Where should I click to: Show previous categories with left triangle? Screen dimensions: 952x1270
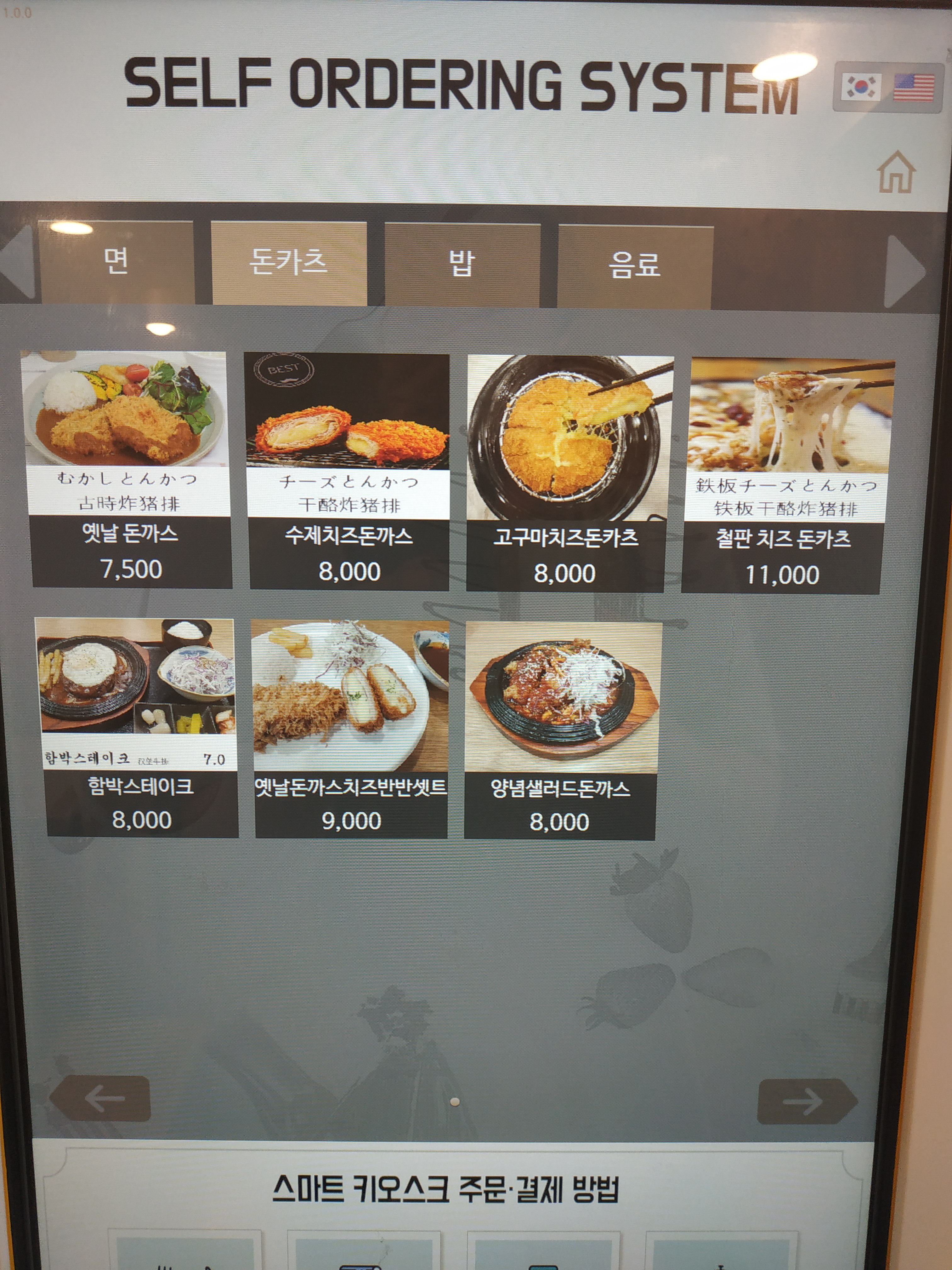click(17, 261)
